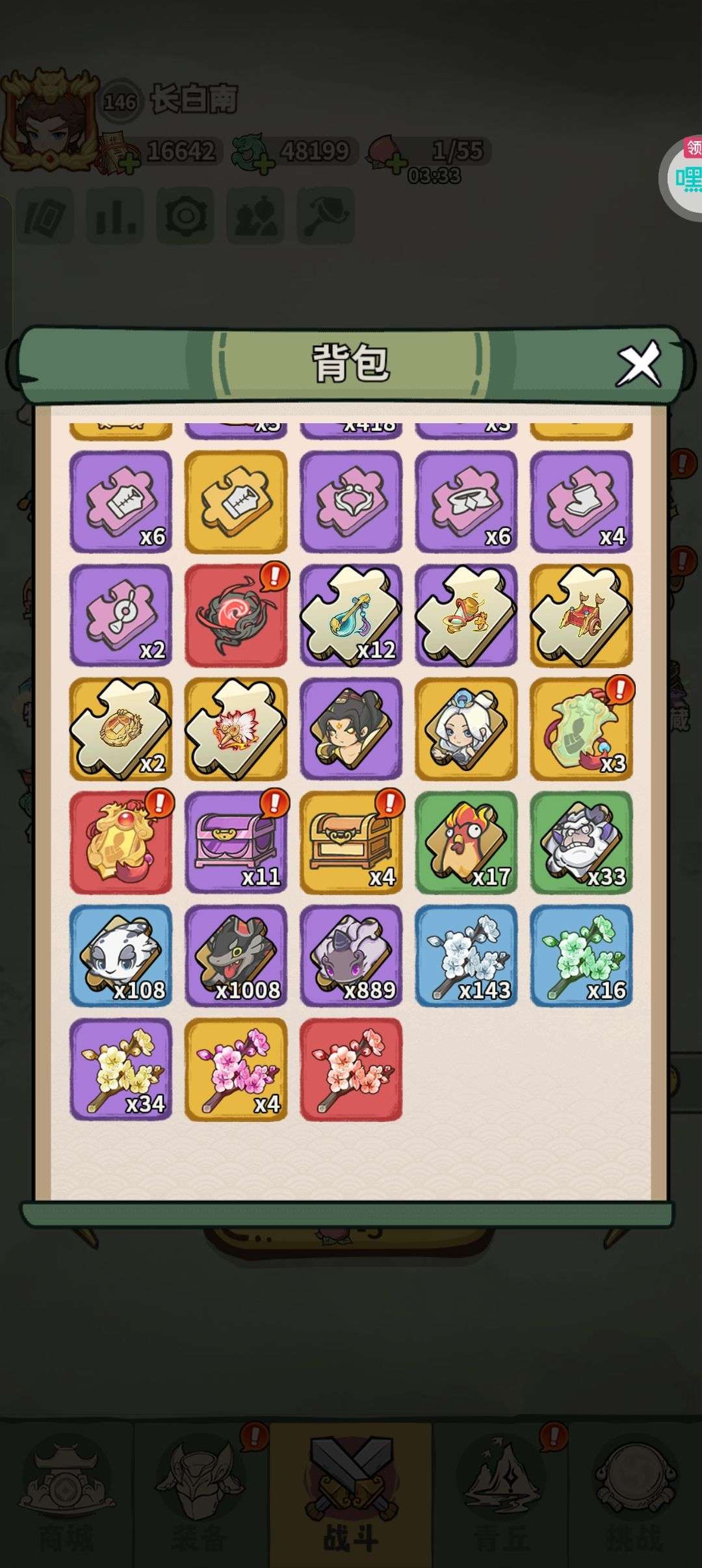Image resolution: width=702 pixels, height=1568 pixels.
Task: Open the jade pendant item x3
Action: pyautogui.click(x=581, y=729)
